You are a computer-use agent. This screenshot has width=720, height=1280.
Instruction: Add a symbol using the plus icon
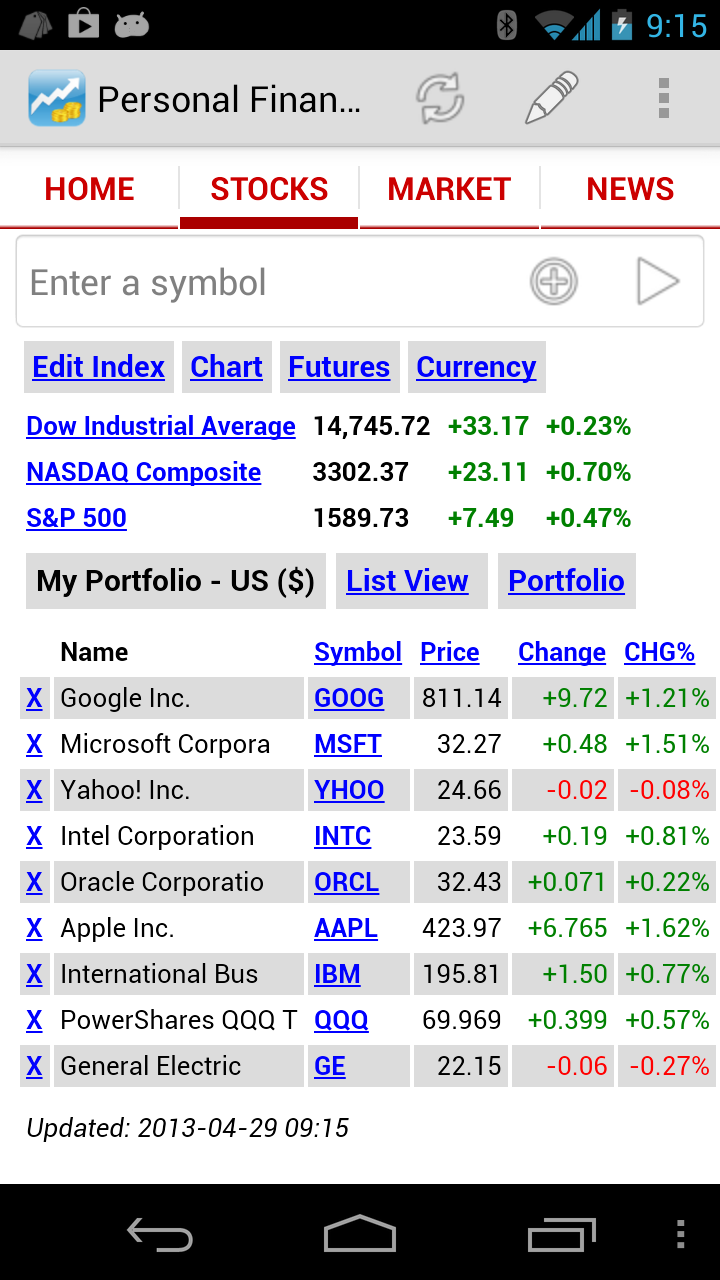click(554, 281)
